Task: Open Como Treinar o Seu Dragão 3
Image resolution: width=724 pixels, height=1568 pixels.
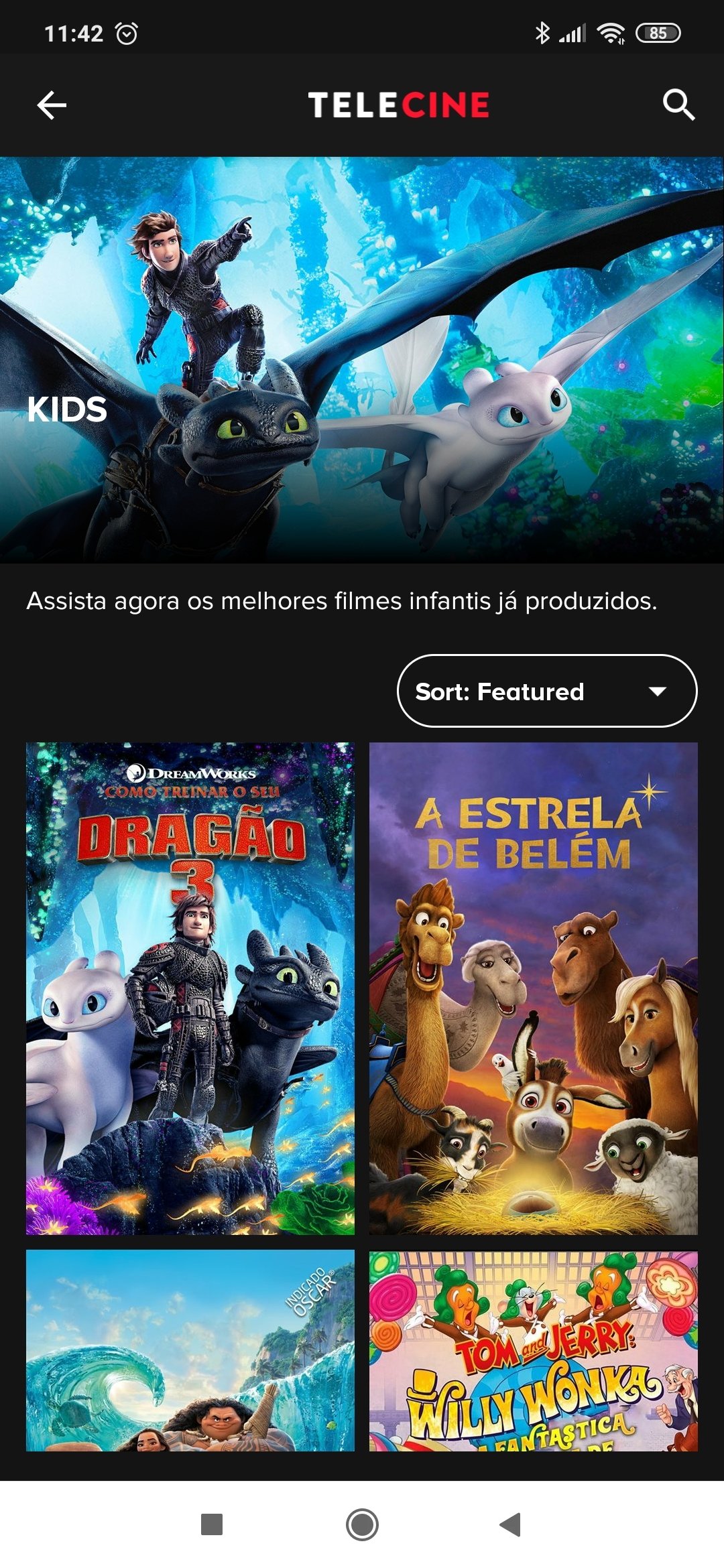Action: [x=190, y=988]
